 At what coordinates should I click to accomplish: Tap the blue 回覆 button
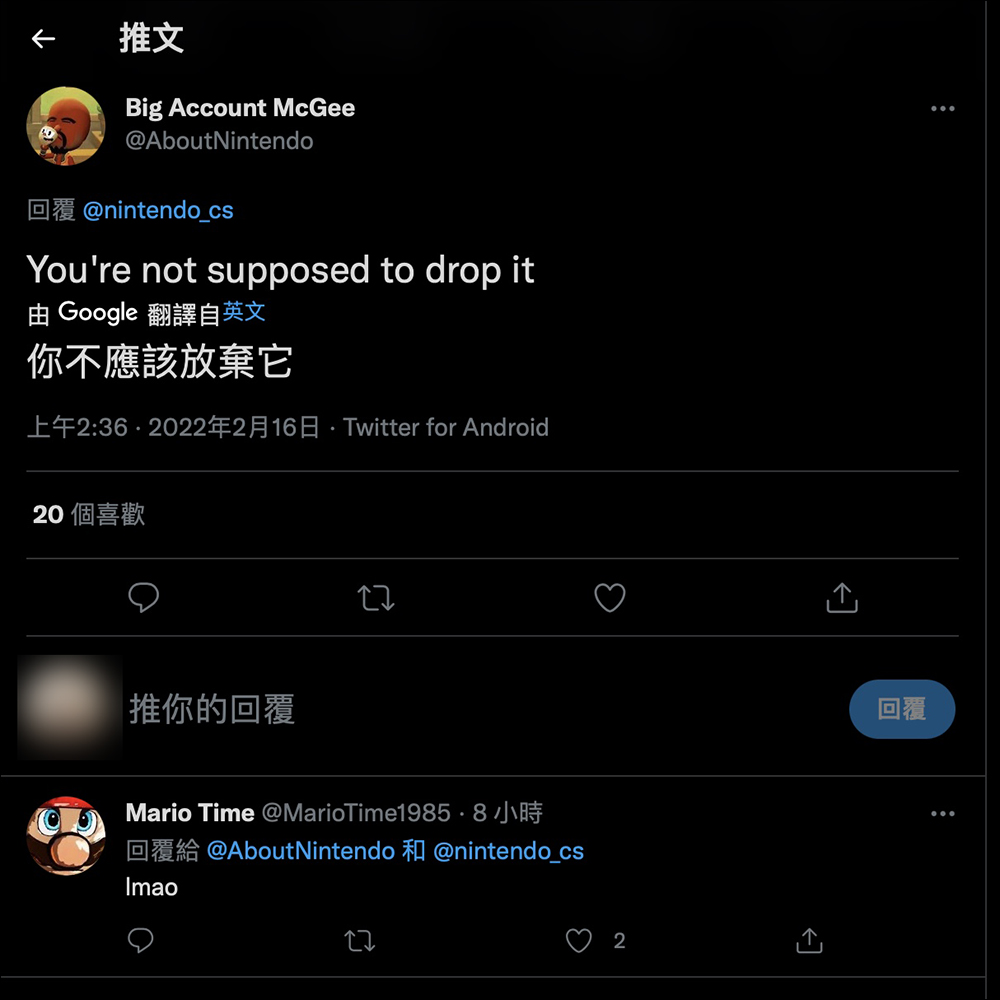click(x=901, y=709)
